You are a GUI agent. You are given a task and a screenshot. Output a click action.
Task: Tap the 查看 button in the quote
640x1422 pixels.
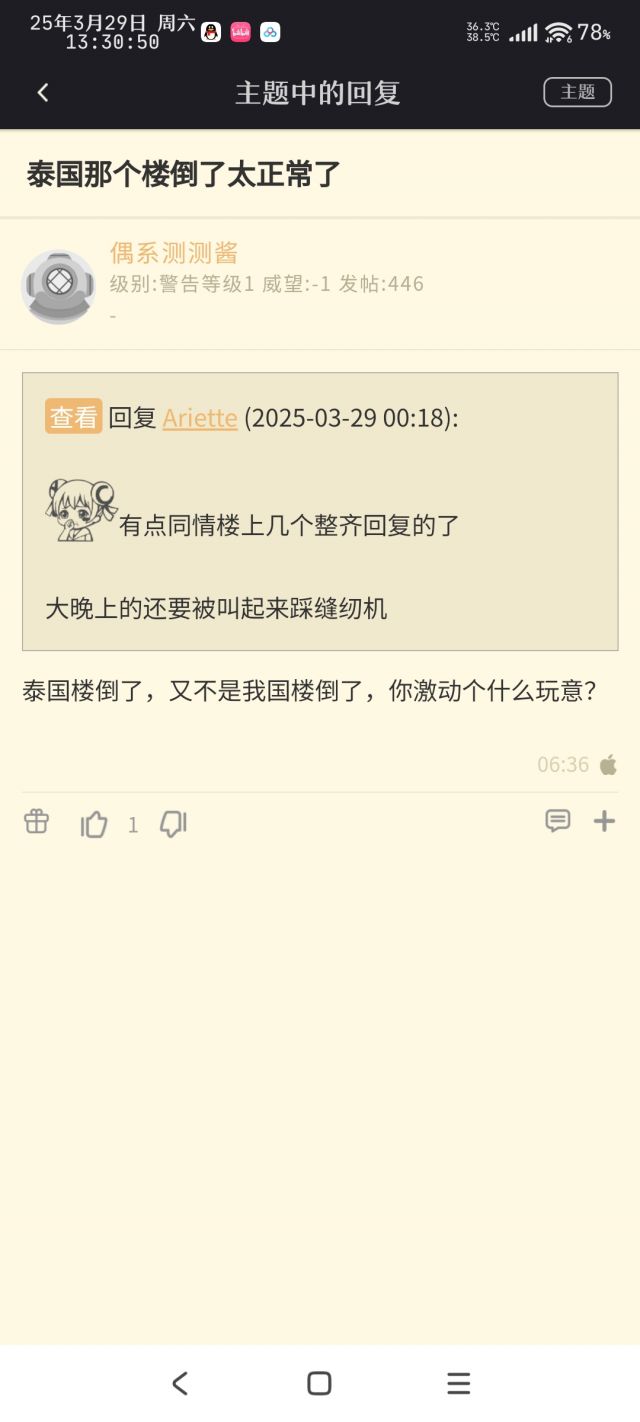point(73,417)
